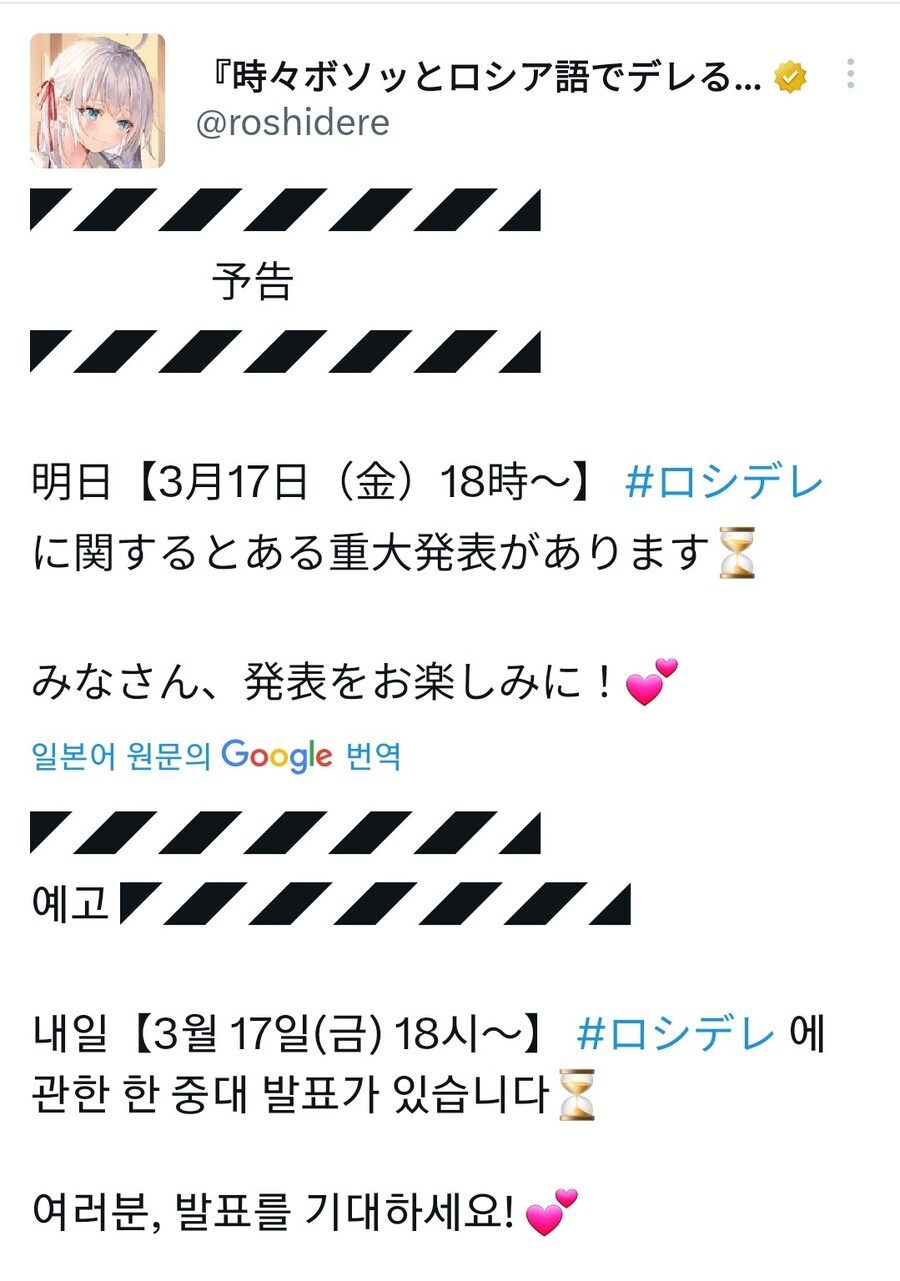Click the gold verified badge next to username

[x=789, y=75]
